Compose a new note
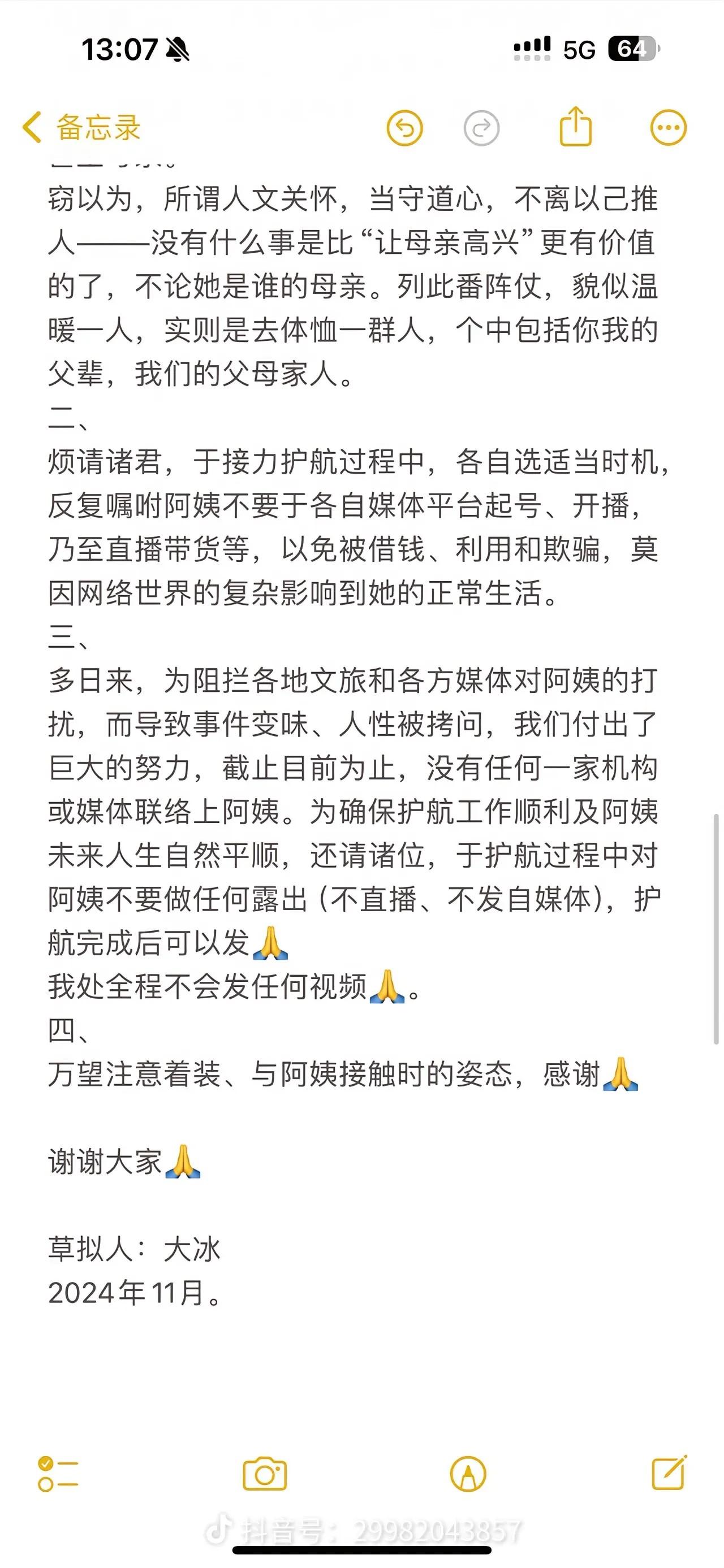The image size is (724, 1568). pos(669,1473)
